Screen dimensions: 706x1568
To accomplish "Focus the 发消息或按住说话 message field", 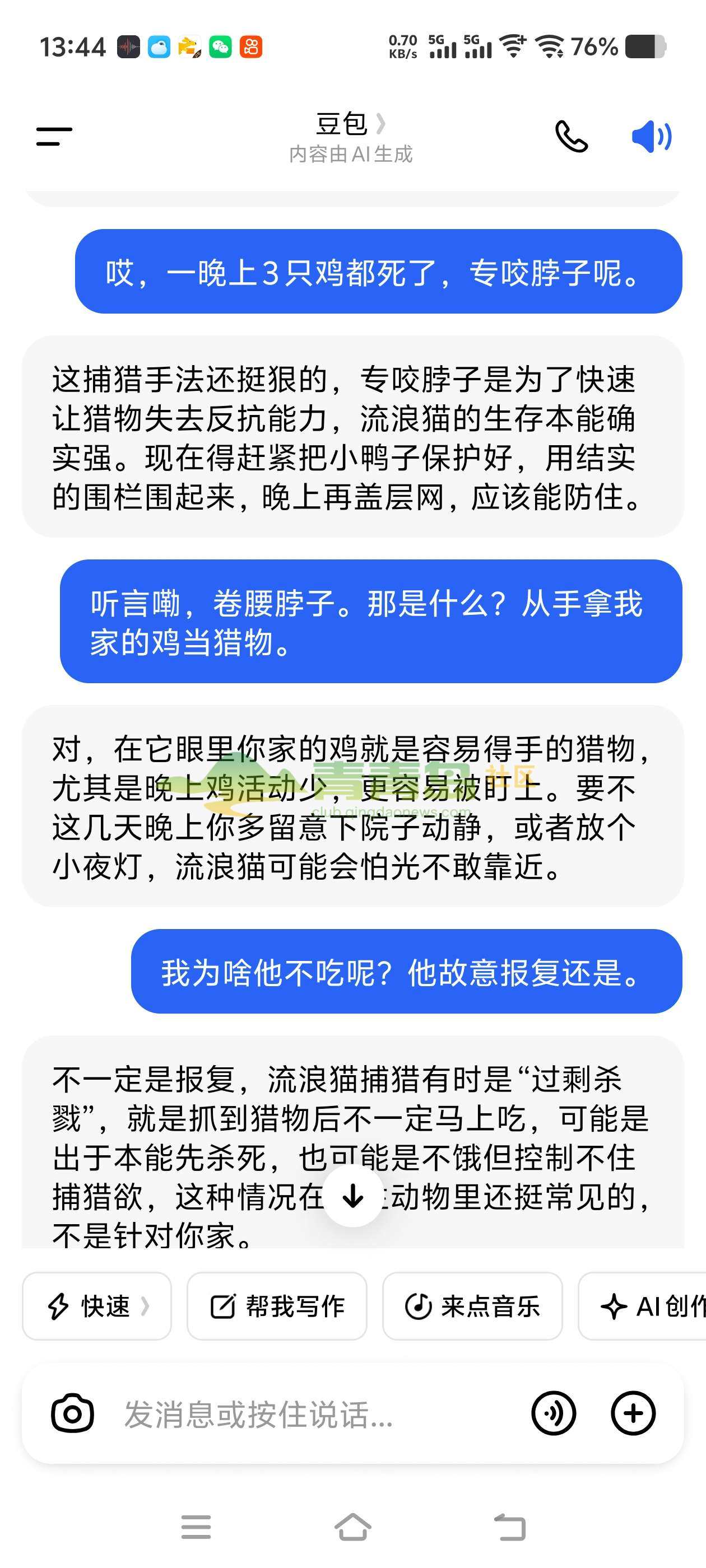I will [x=305, y=1413].
